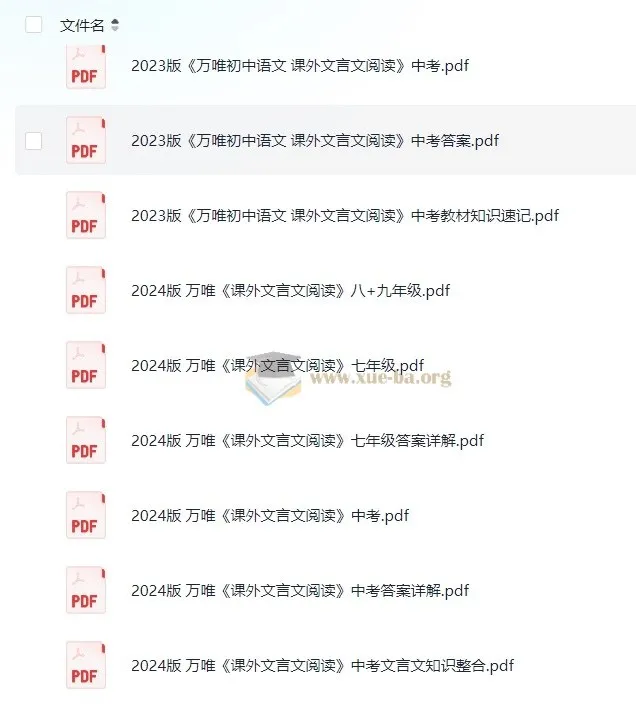Select the checkbox for 2023版 中考答案.pdf
This screenshot has height=713, width=636.
point(33,141)
